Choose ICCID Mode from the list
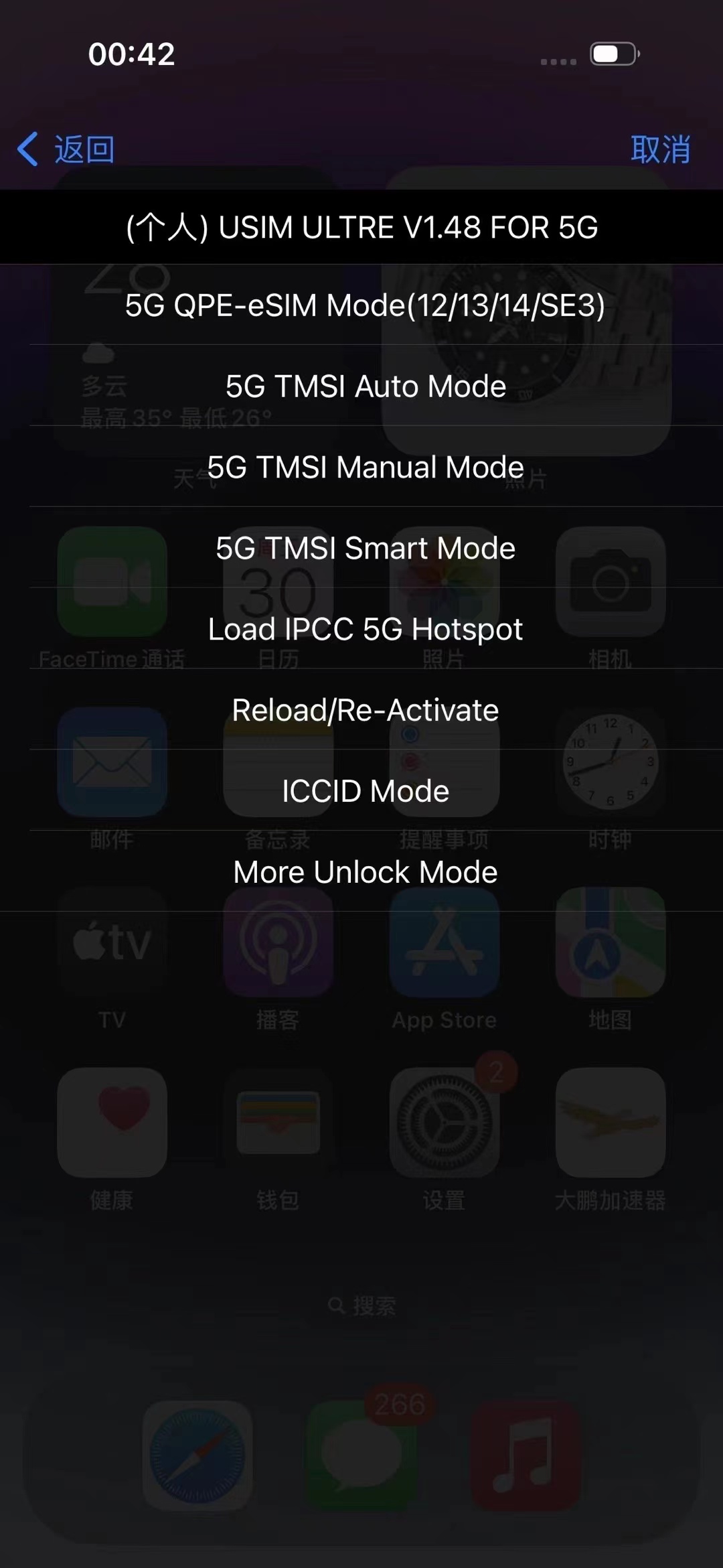This screenshot has width=723, height=1568. [x=365, y=790]
